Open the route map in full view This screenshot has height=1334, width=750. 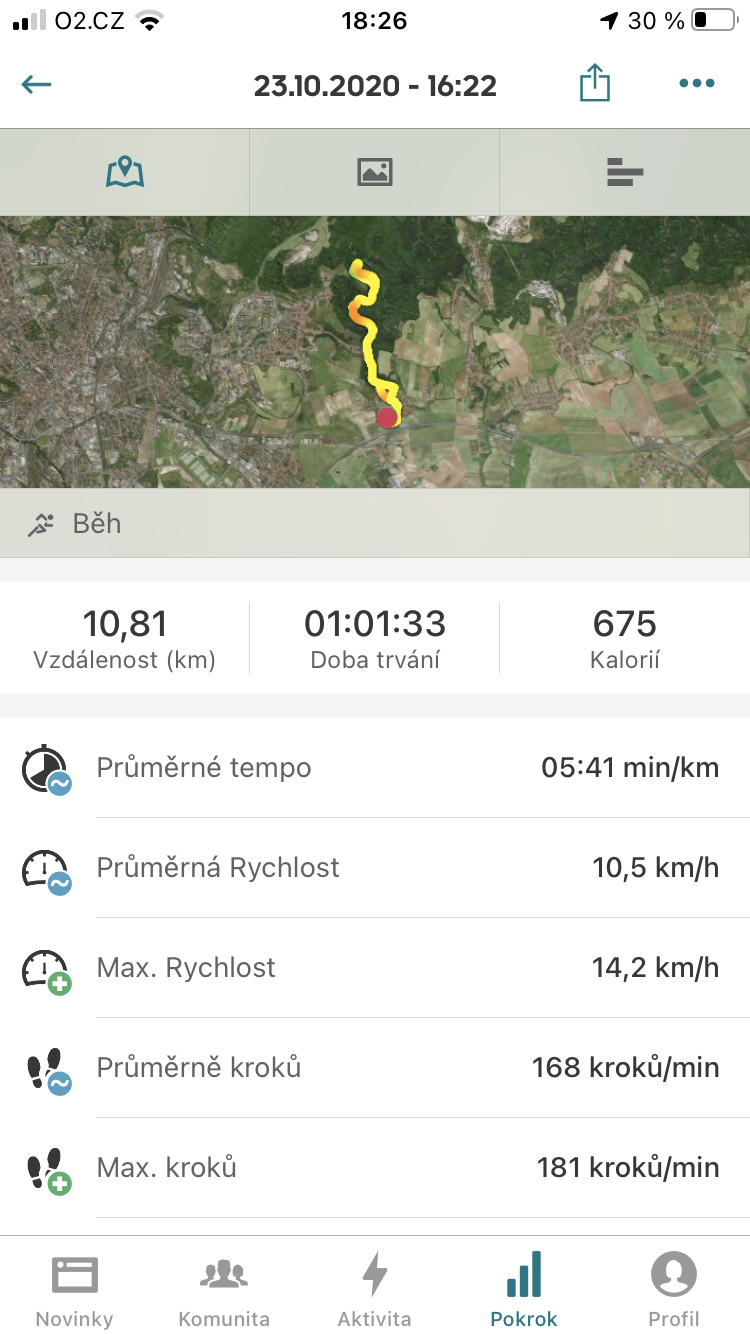click(375, 352)
